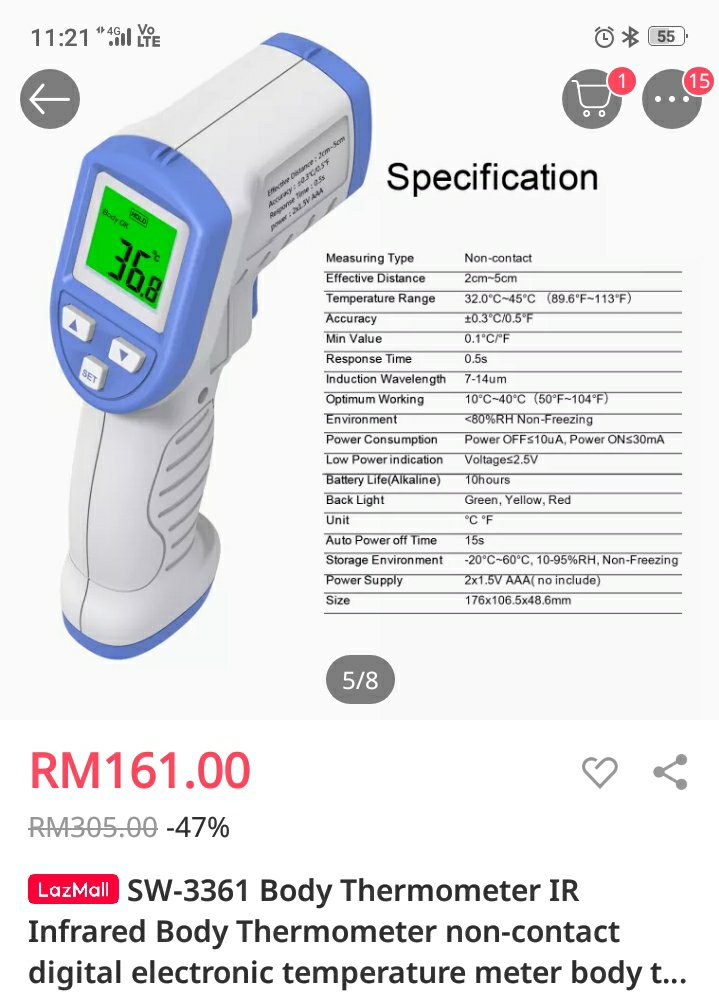Open the three-dot more options menu

pos(671,99)
